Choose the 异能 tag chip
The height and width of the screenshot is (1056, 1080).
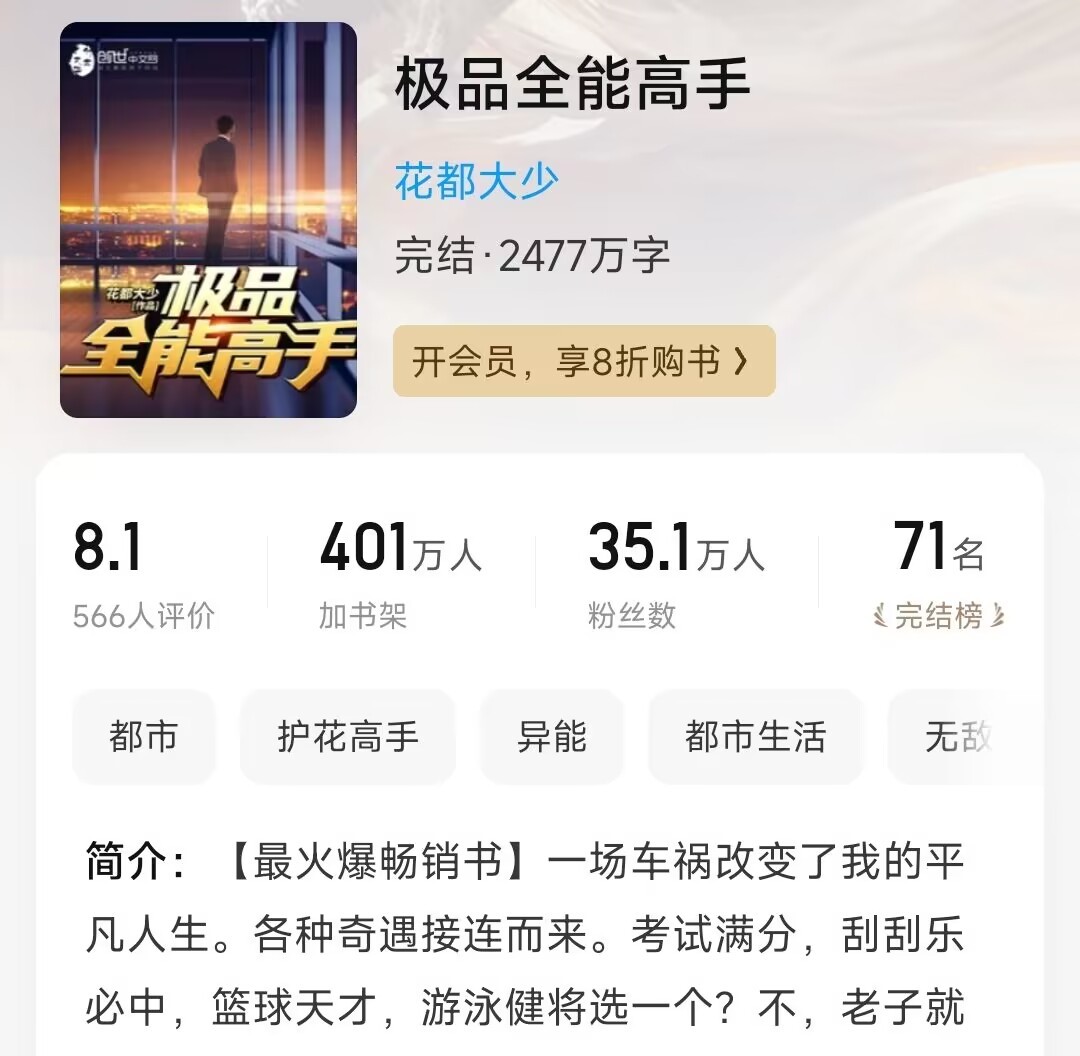click(x=551, y=737)
